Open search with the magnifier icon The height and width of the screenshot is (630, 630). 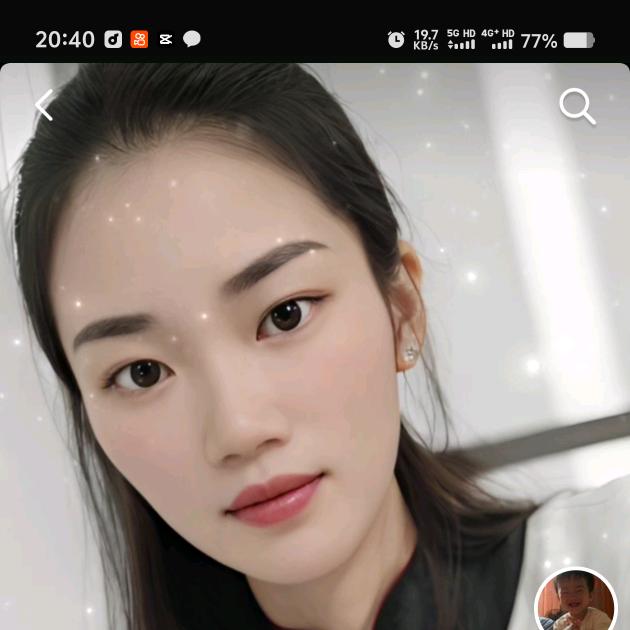point(577,106)
